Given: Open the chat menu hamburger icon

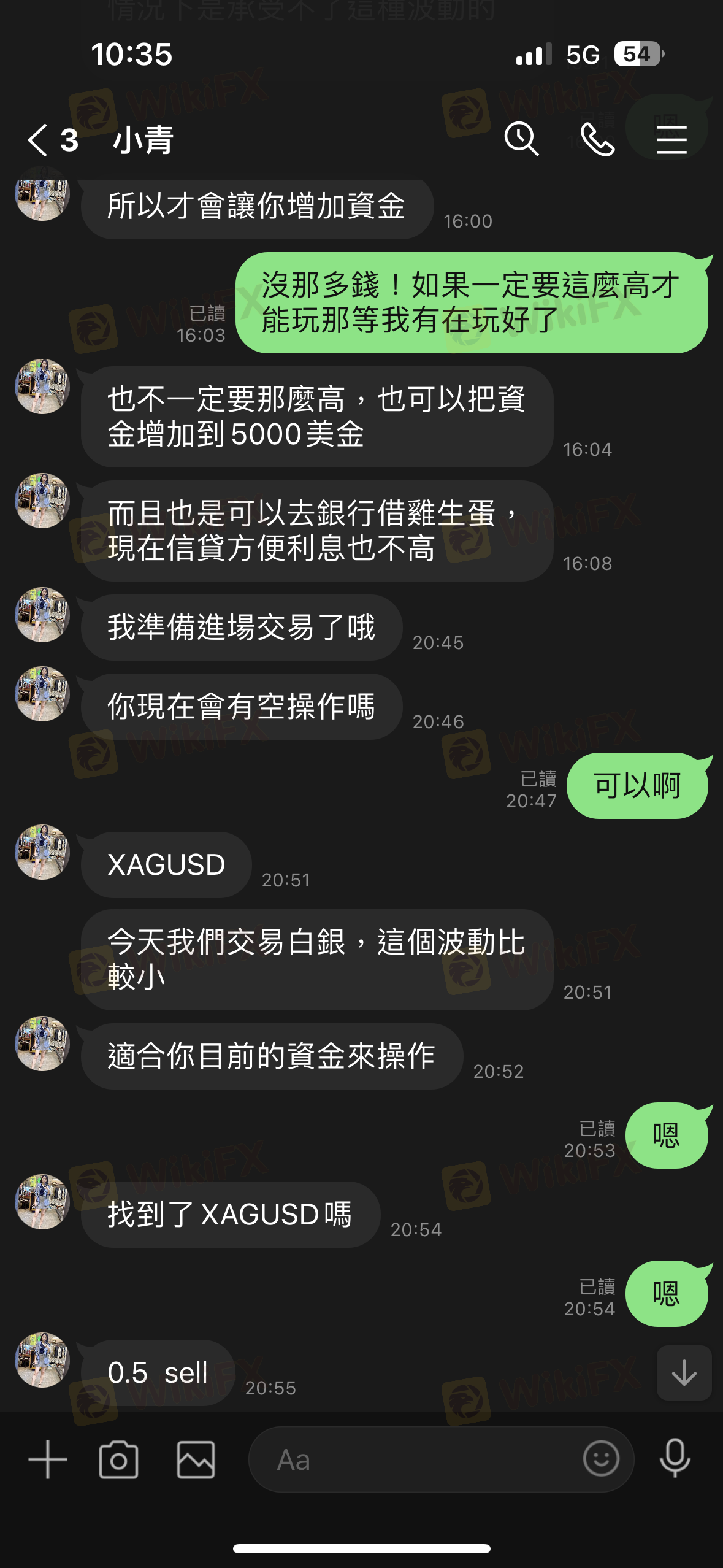Looking at the screenshot, I should (671, 139).
